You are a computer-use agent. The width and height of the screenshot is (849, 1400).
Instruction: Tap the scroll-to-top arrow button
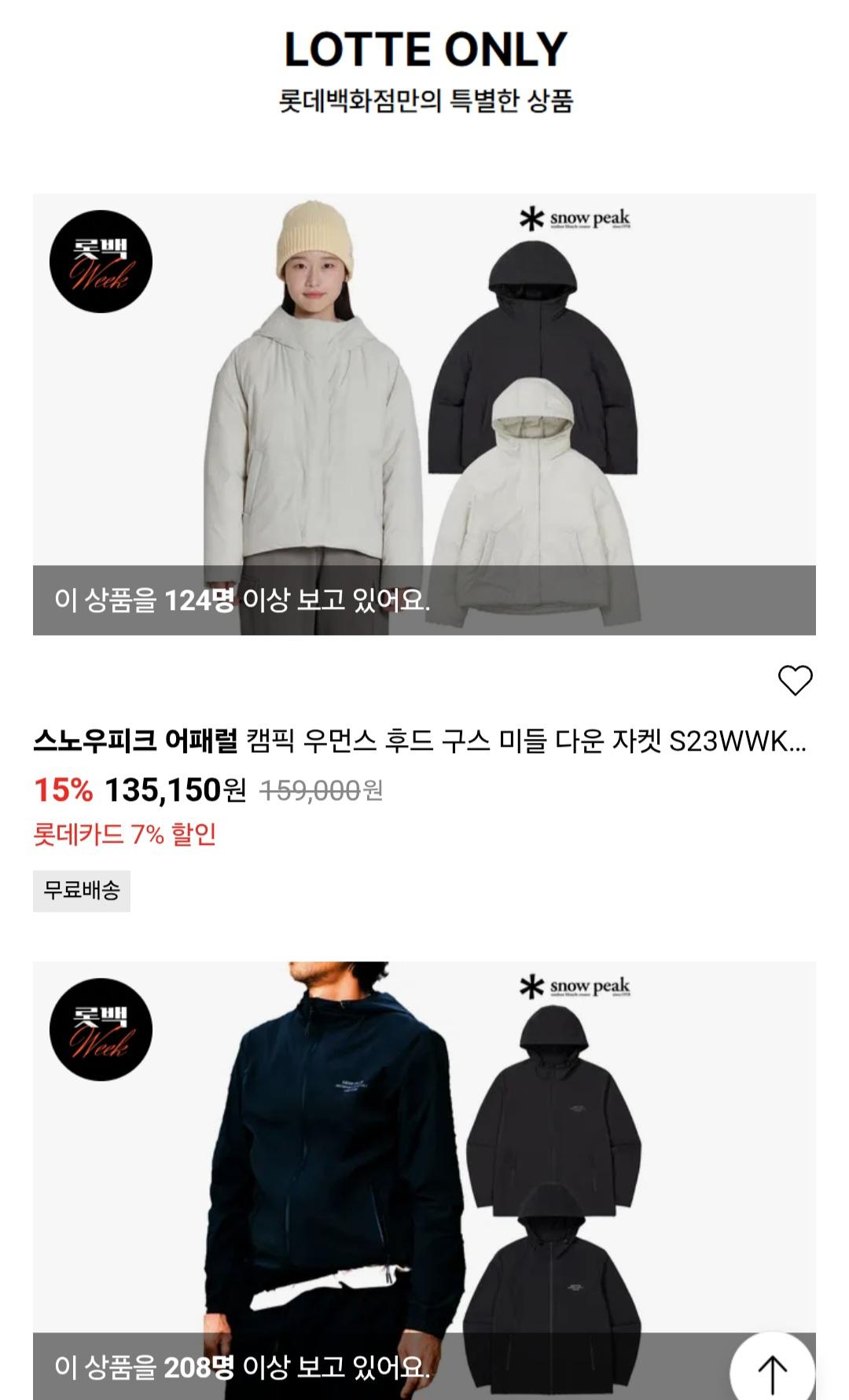[x=772, y=1372]
